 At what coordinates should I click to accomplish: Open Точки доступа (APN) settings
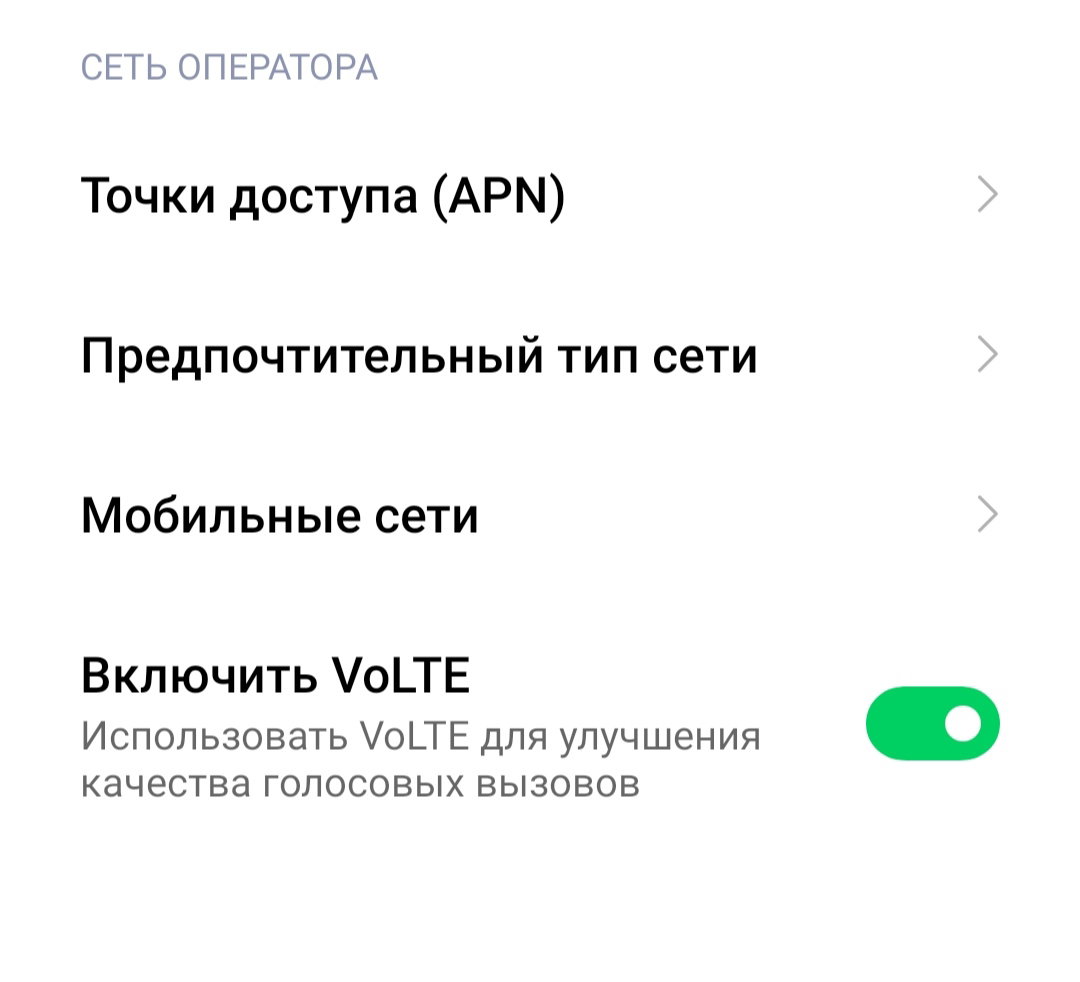(x=540, y=196)
